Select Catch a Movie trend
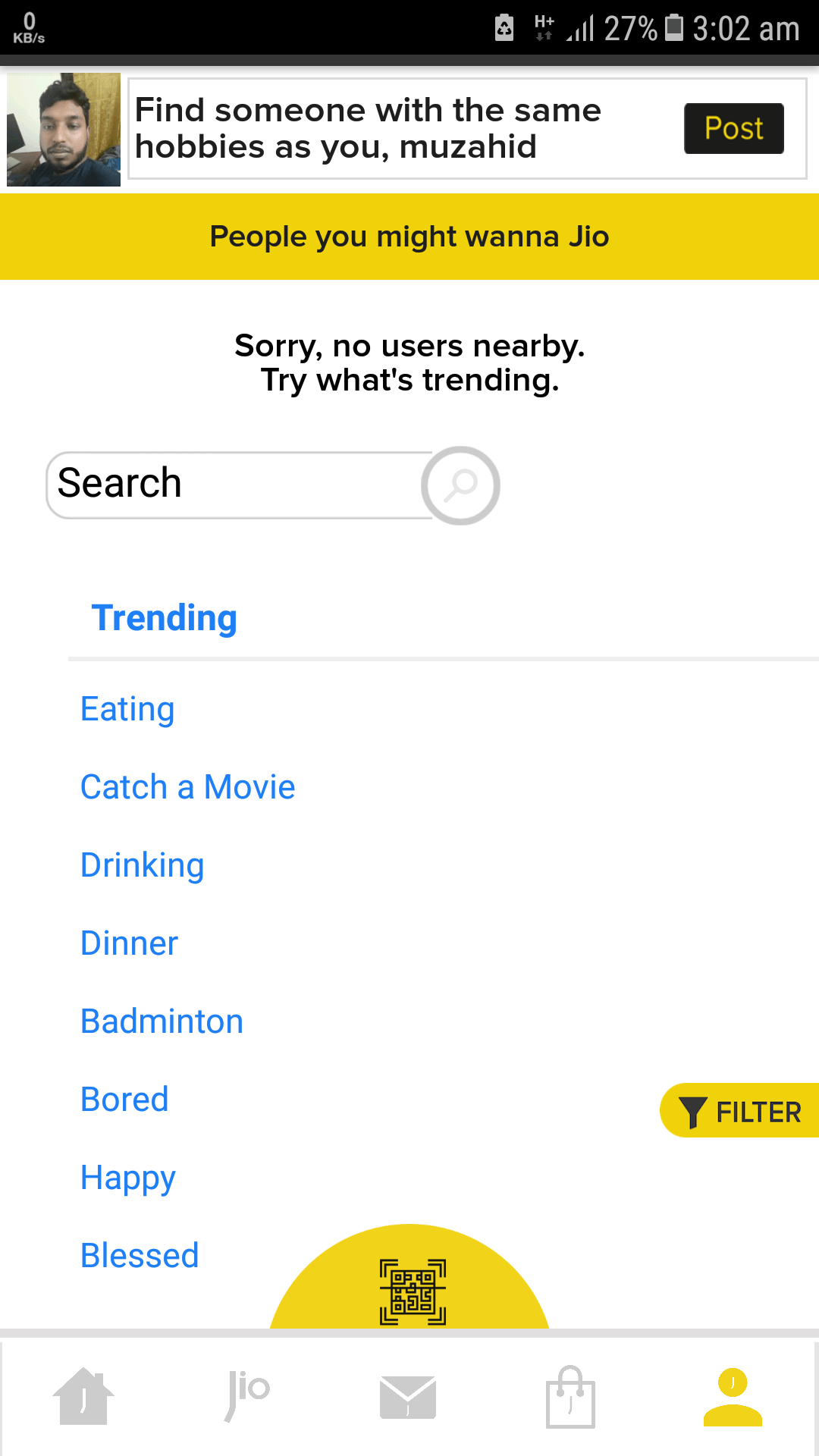Viewport: 819px width, 1456px height. (x=187, y=787)
